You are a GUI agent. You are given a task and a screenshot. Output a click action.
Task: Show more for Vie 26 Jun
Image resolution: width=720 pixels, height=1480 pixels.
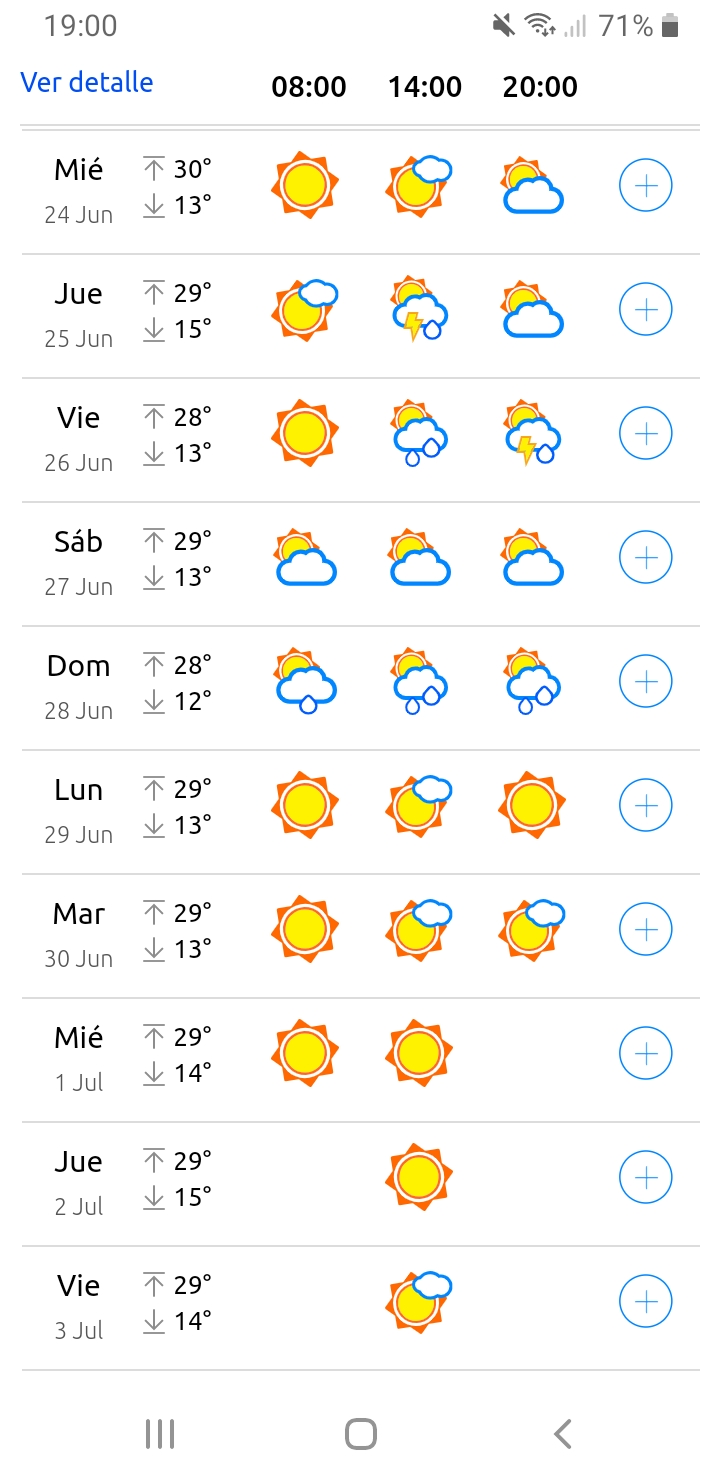646,434
